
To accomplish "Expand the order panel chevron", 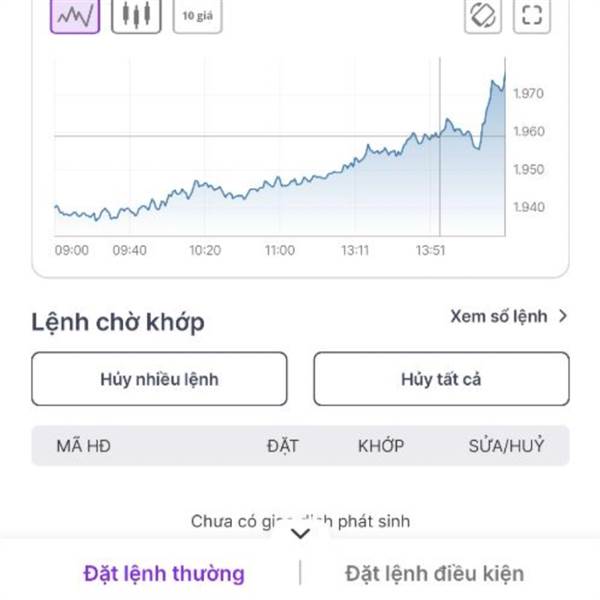I will (300, 534).
